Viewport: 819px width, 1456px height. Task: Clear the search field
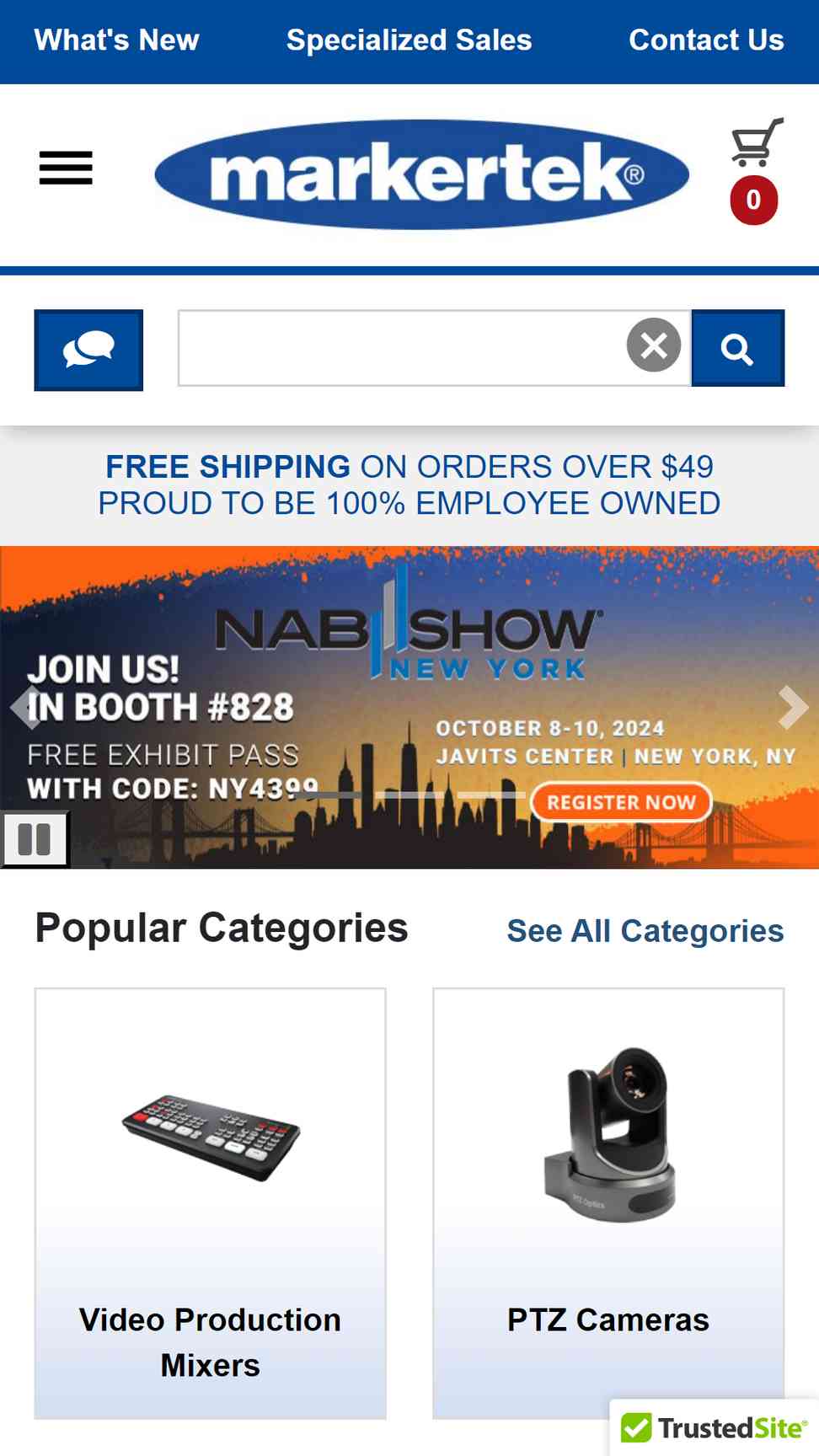[x=653, y=345]
